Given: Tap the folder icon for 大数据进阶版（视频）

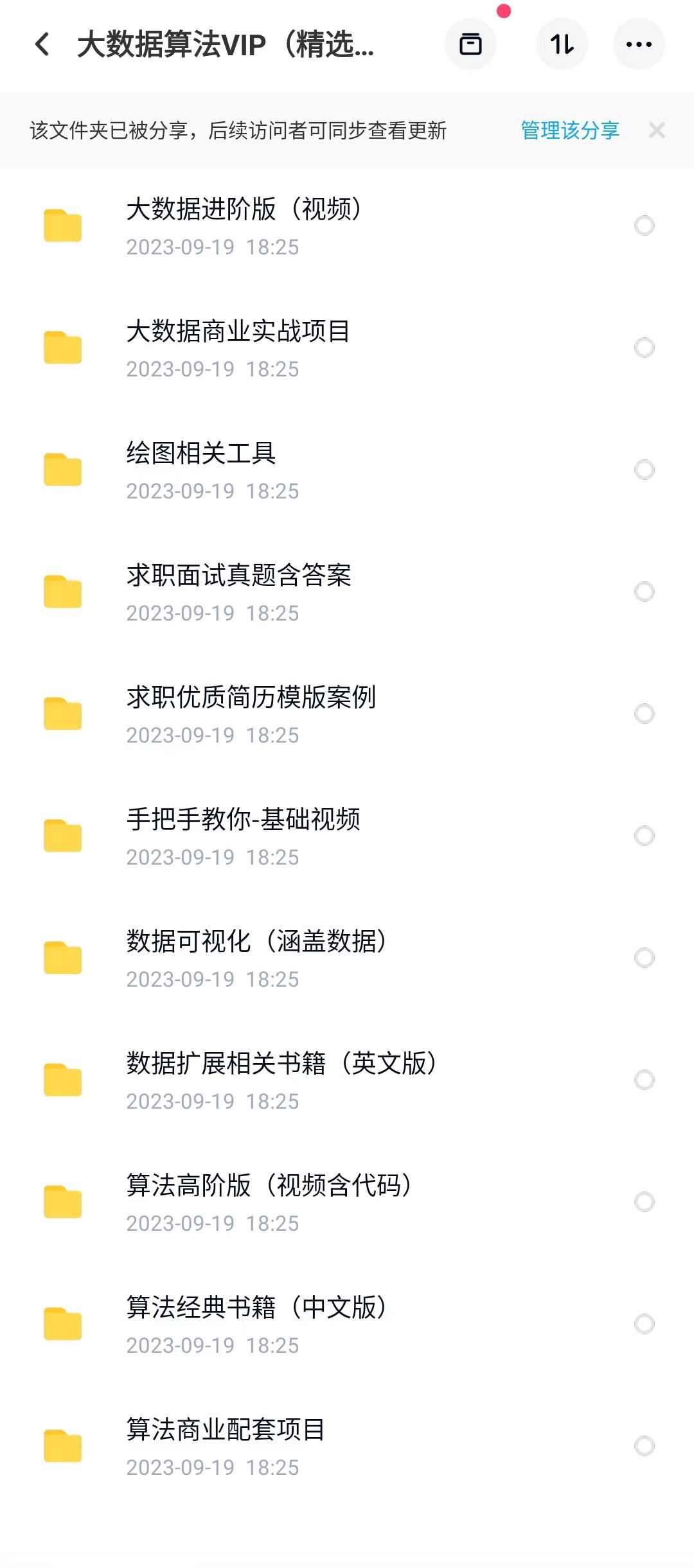Looking at the screenshot, I should [x=62, y=225].
